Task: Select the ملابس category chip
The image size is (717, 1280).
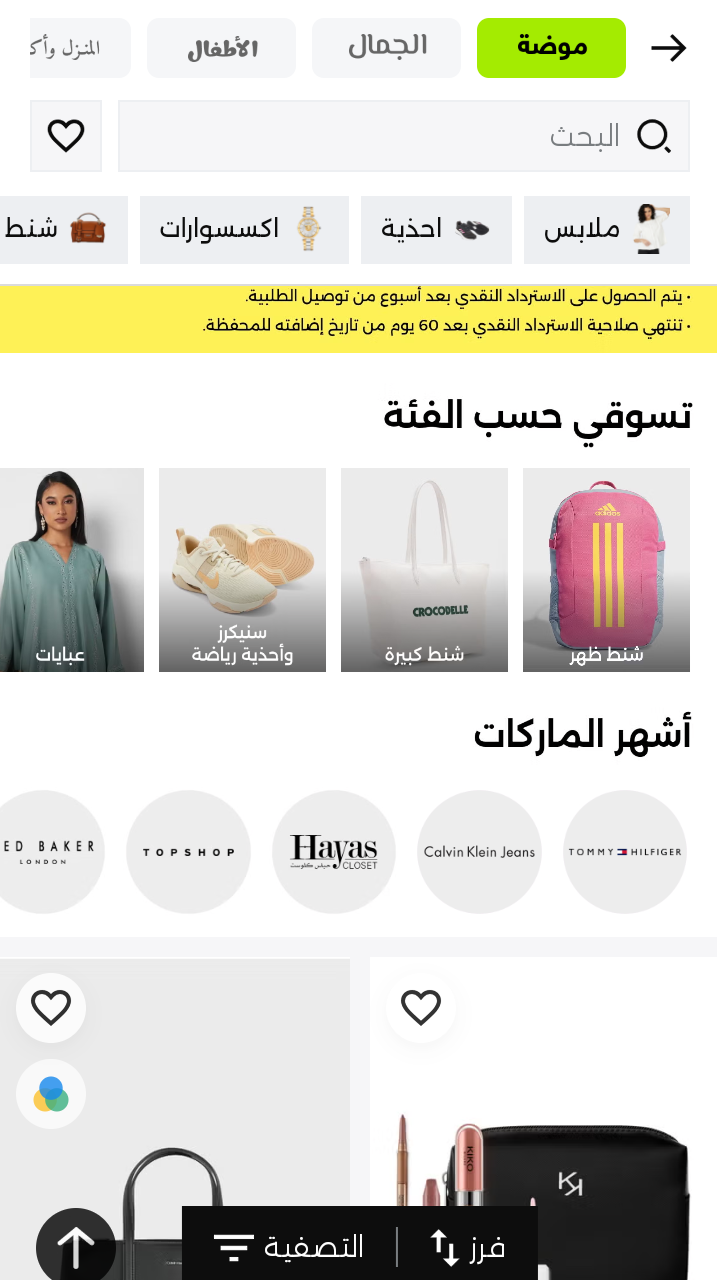Action: point(606,230)
